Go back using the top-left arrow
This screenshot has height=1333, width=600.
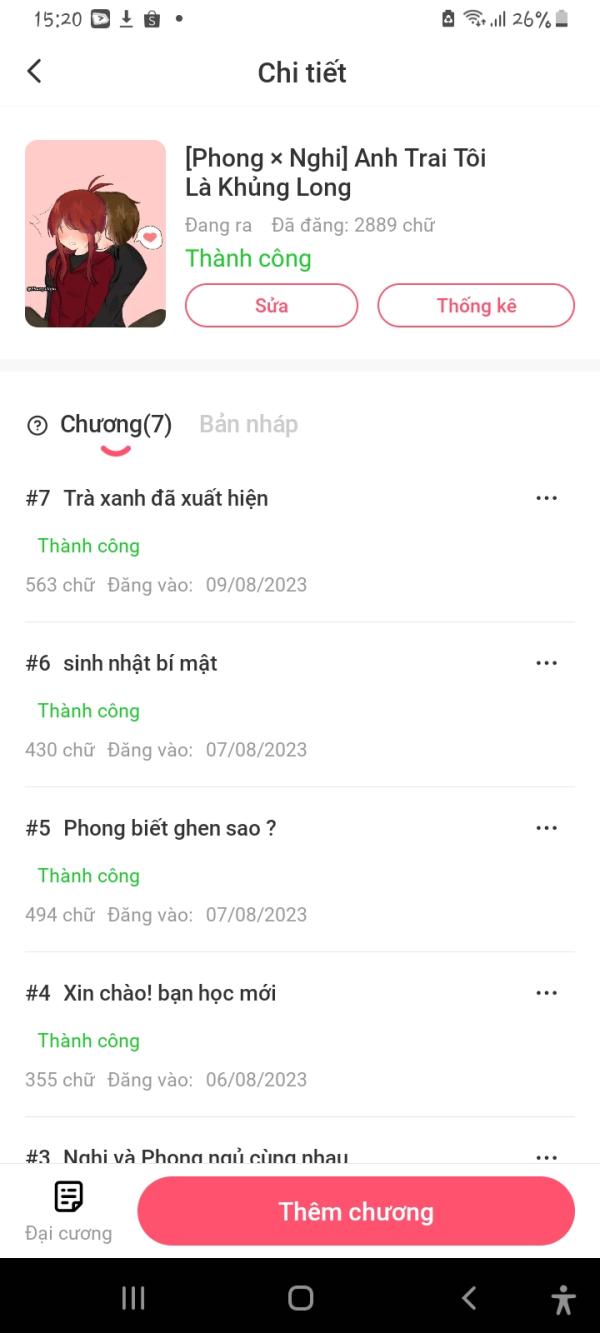pos(35,71)
